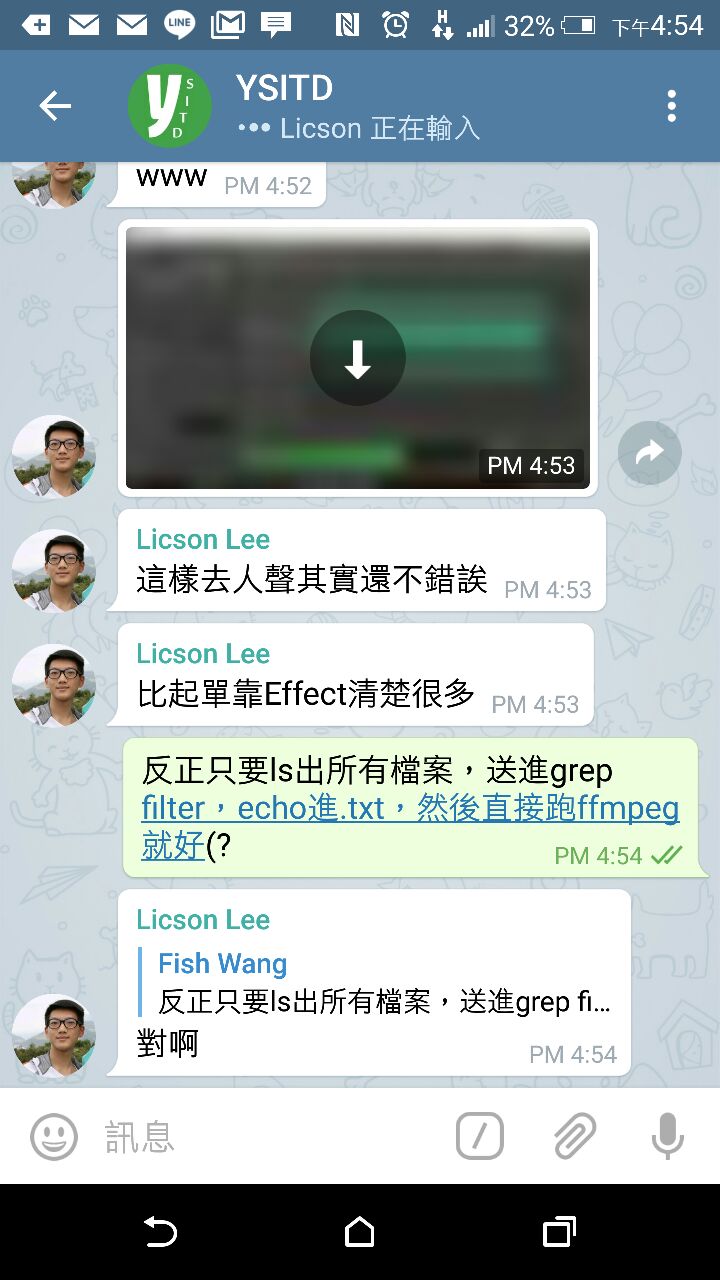Download the blurred media sent at 4:53
Image resolution: width=720 pixels, height=1280 pixels.
(357, 359)
